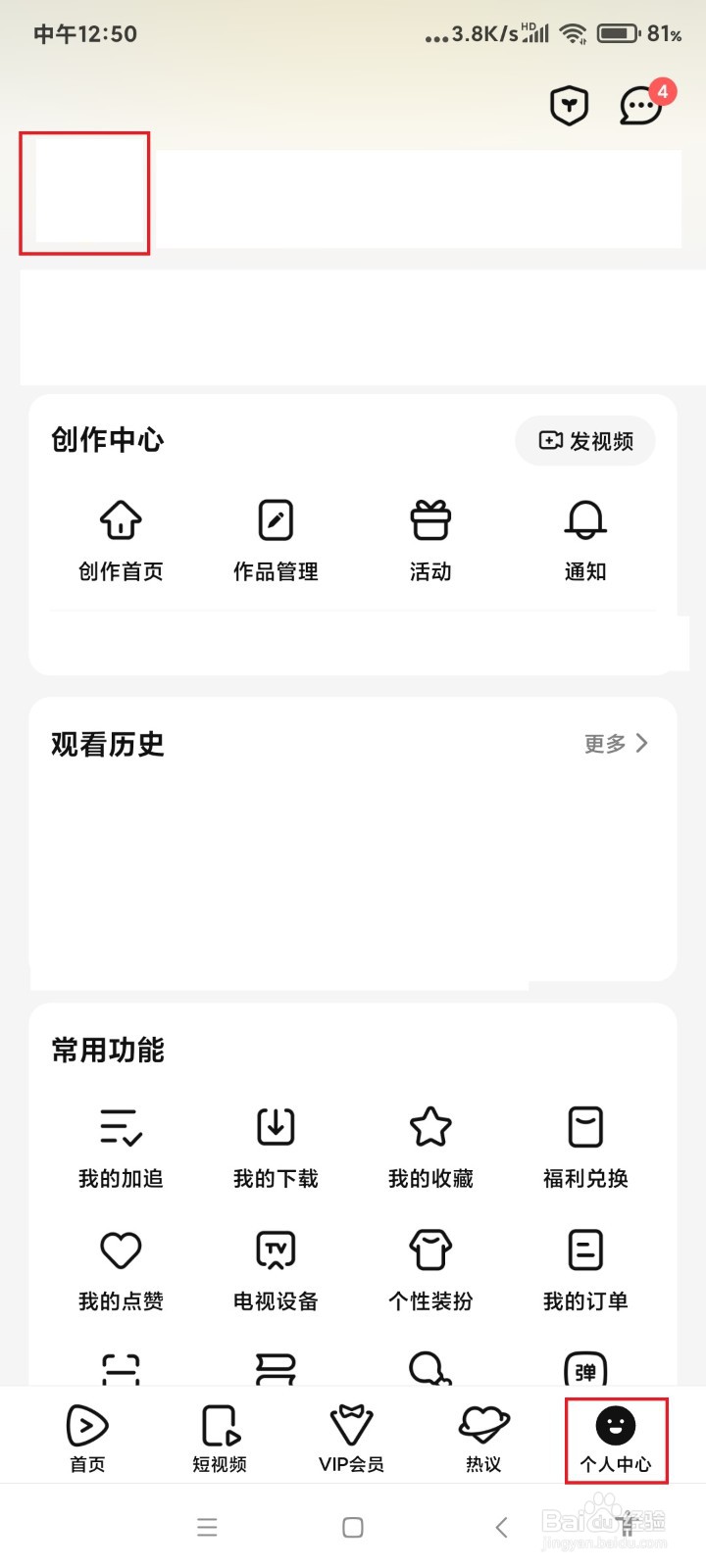This screenshot has width=706, height=1568.
Task: Open 通知 bell in creation center
Action: click(585, 541)
